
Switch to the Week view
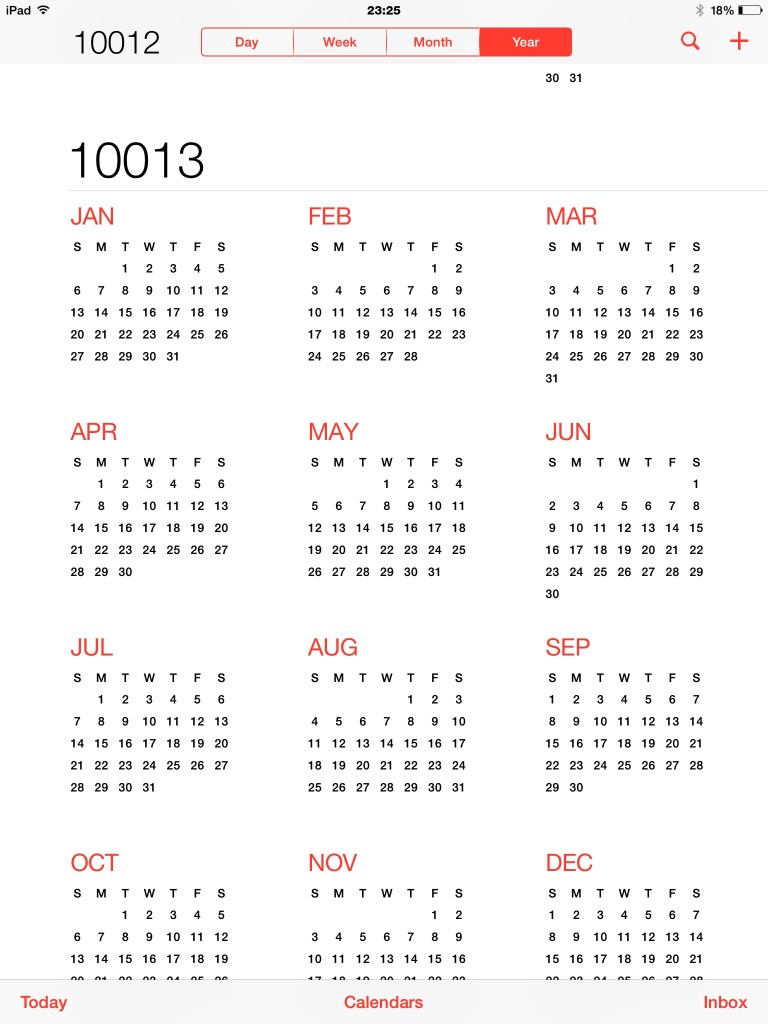[x=340, y=42]
